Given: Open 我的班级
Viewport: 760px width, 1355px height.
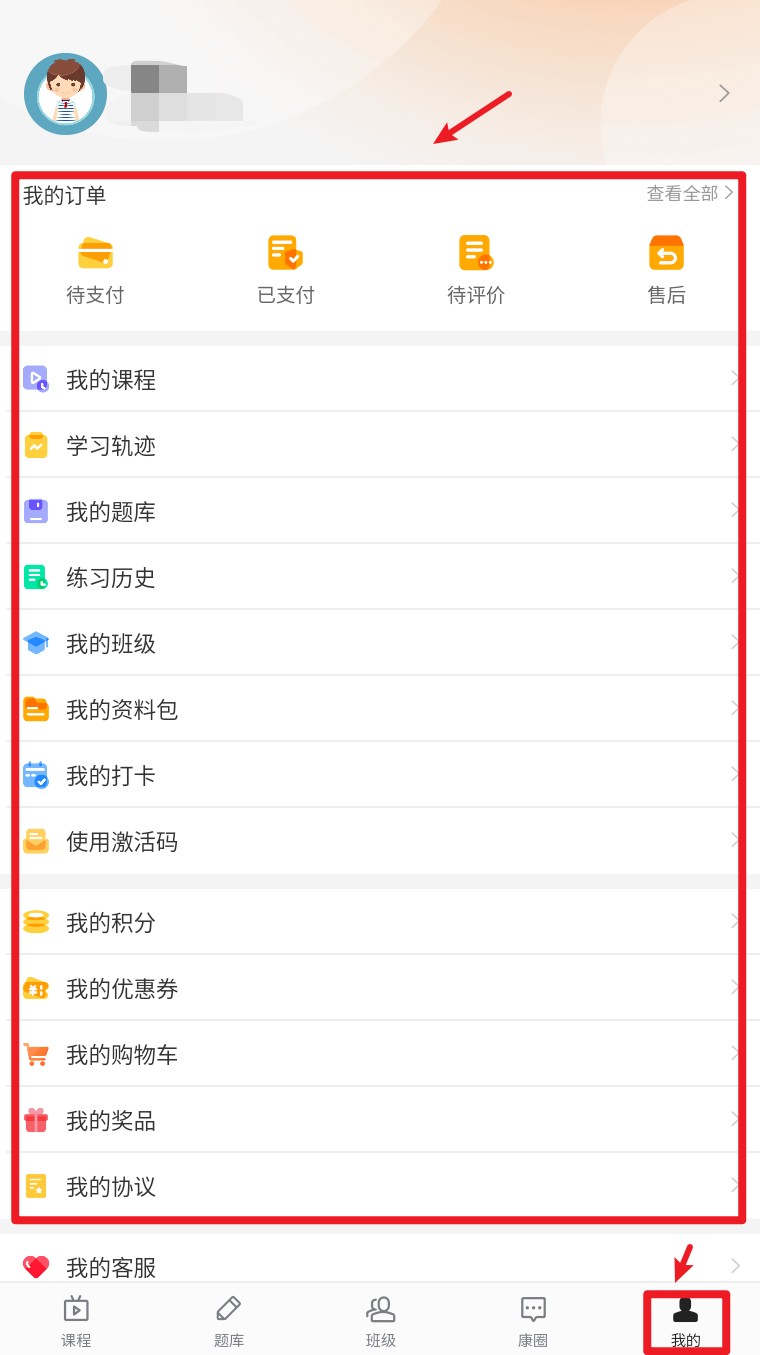Looking at the screenshot, I should 380,643.
